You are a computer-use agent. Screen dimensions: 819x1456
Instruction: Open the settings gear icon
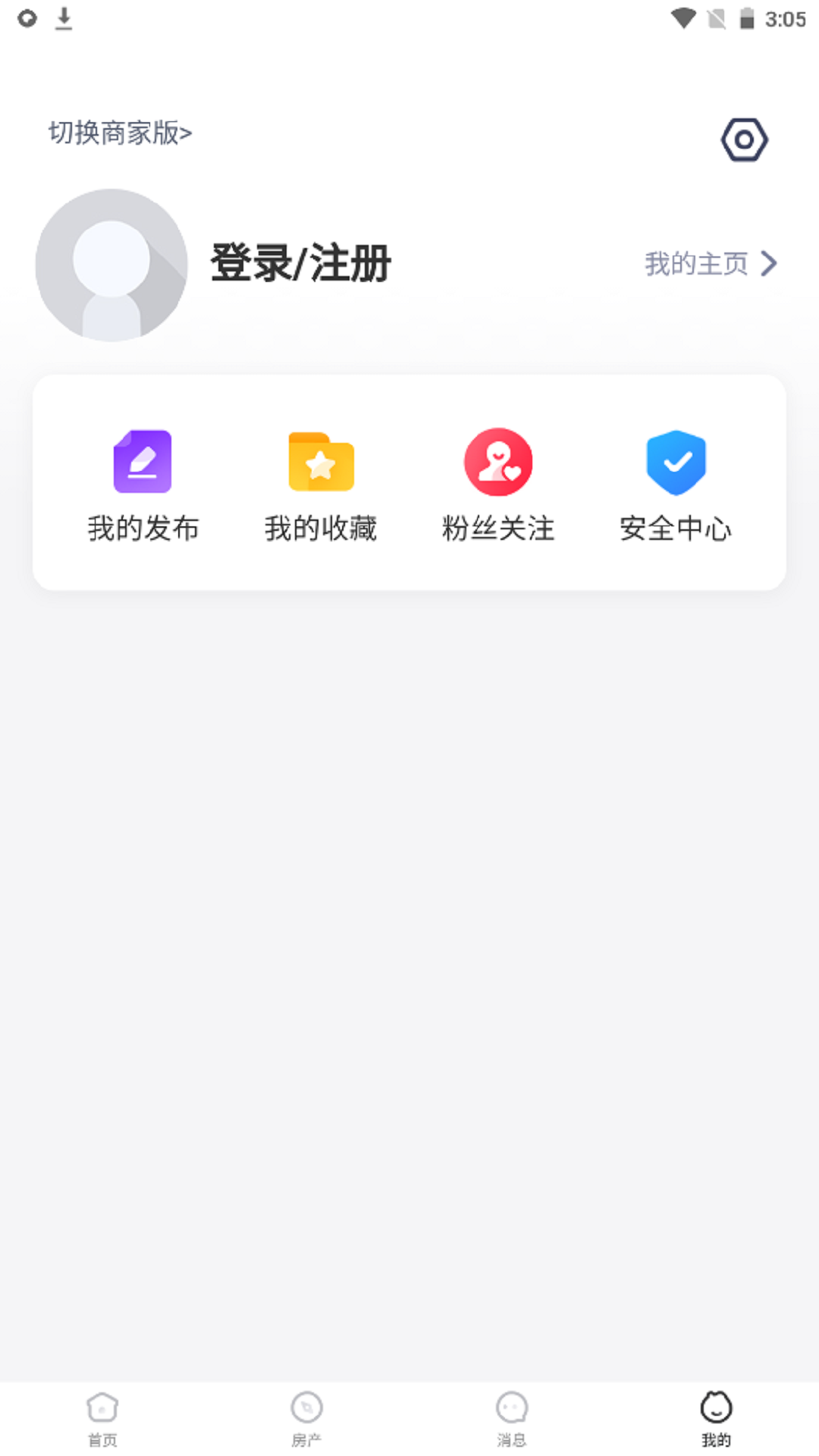coord(744,140)
